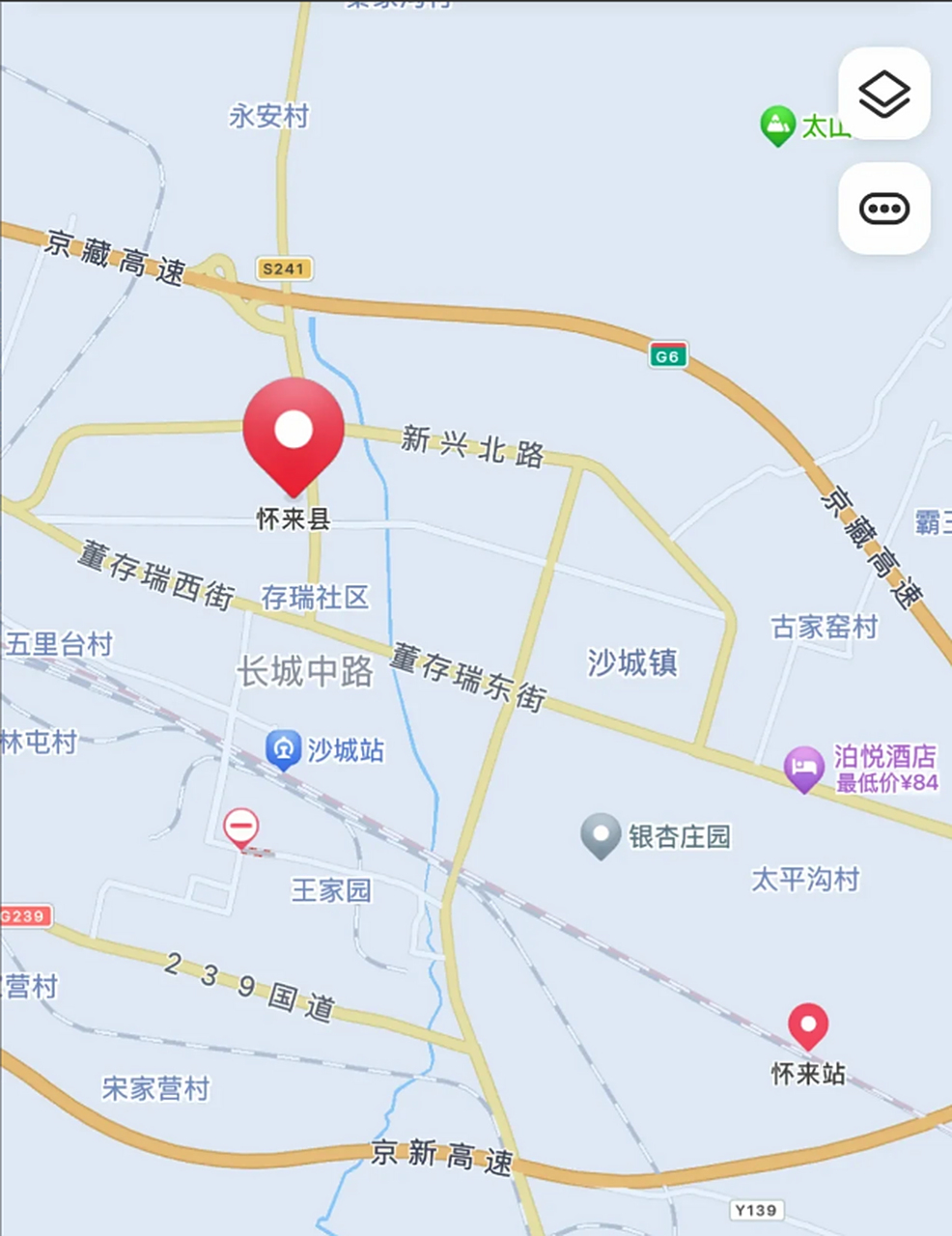Select the 怀来县 place name label
The image size is (952, 1236).
tap(294, 519)
